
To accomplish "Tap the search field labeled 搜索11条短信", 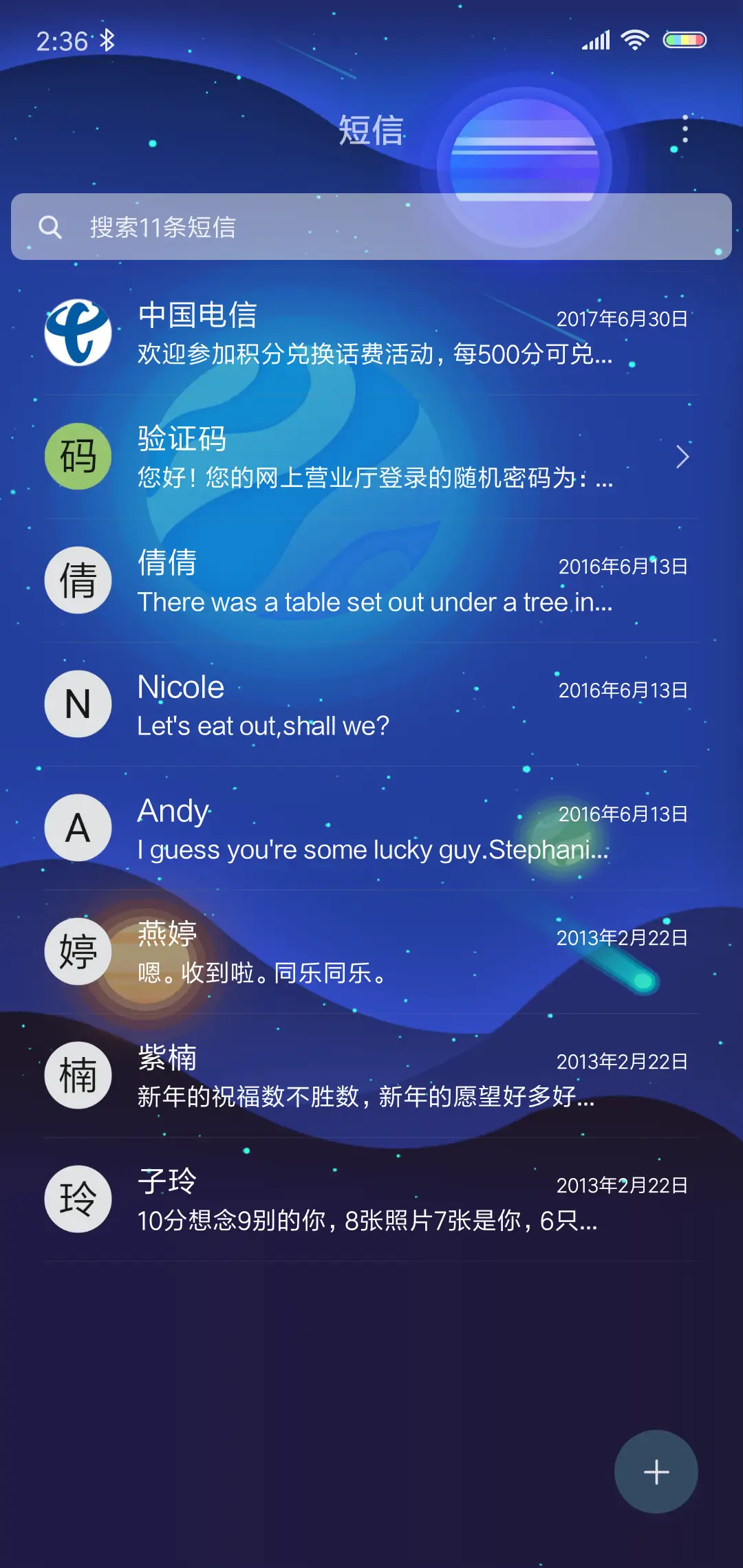I will click(371, 227).
